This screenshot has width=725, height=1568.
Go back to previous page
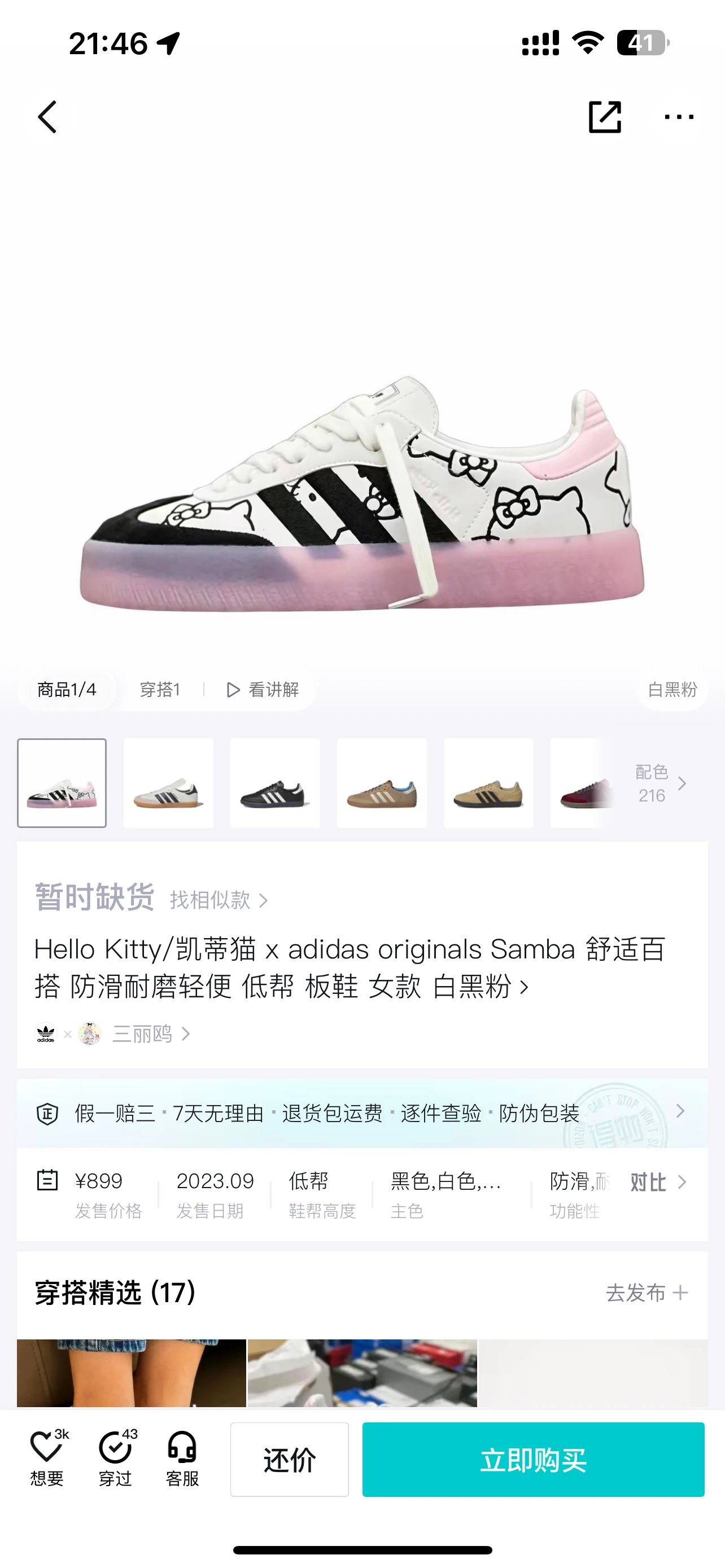47,117
